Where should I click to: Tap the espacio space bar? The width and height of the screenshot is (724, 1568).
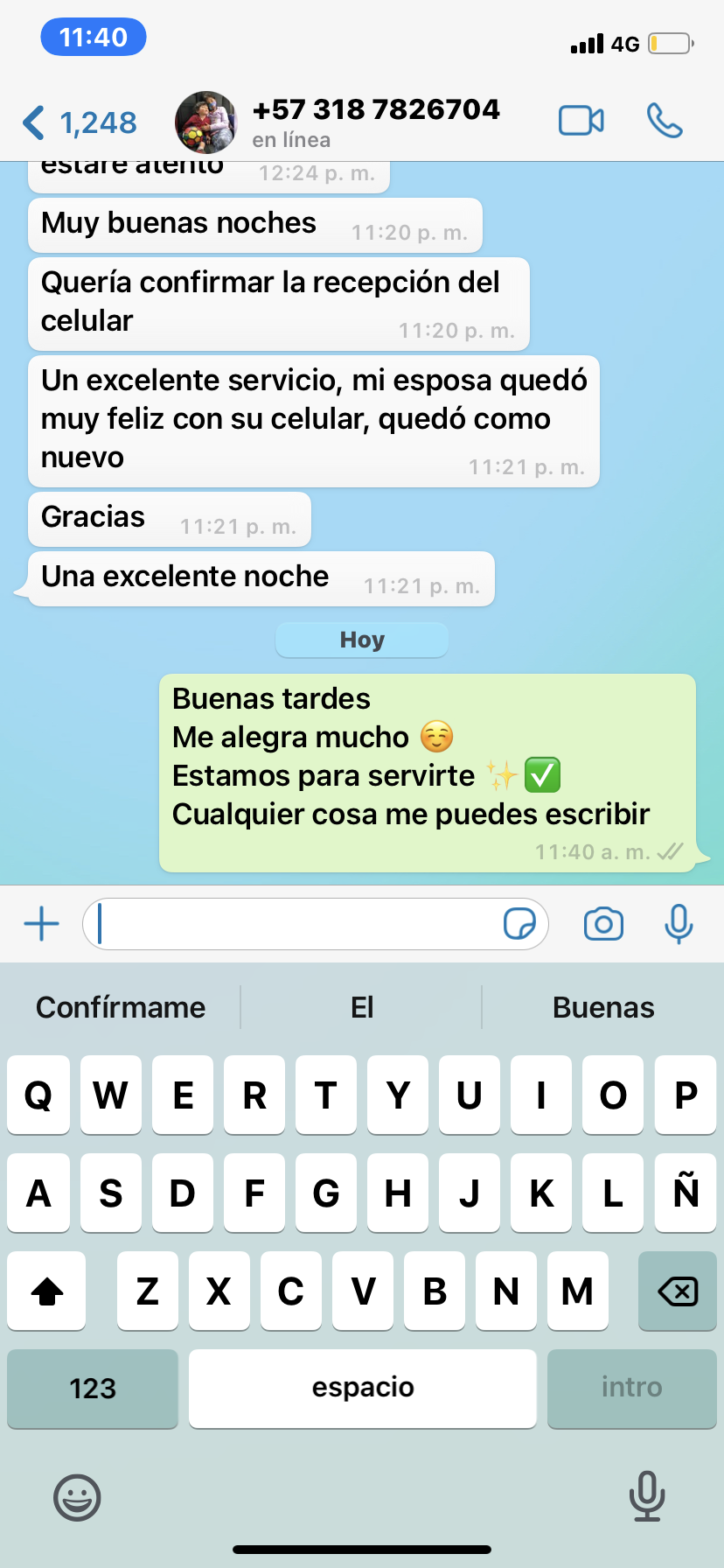363,1389
